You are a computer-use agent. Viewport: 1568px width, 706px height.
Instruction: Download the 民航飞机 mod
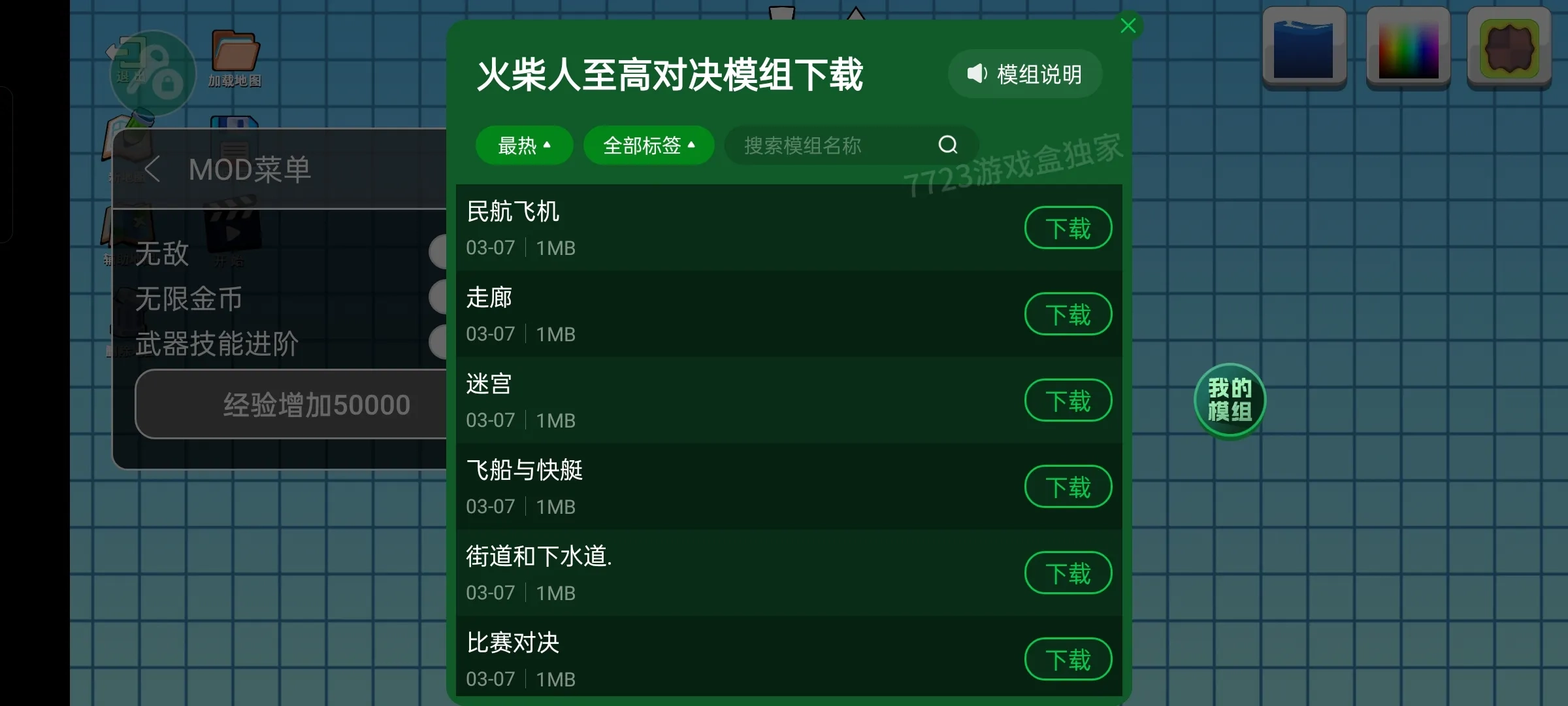(x=1068, y=228)
